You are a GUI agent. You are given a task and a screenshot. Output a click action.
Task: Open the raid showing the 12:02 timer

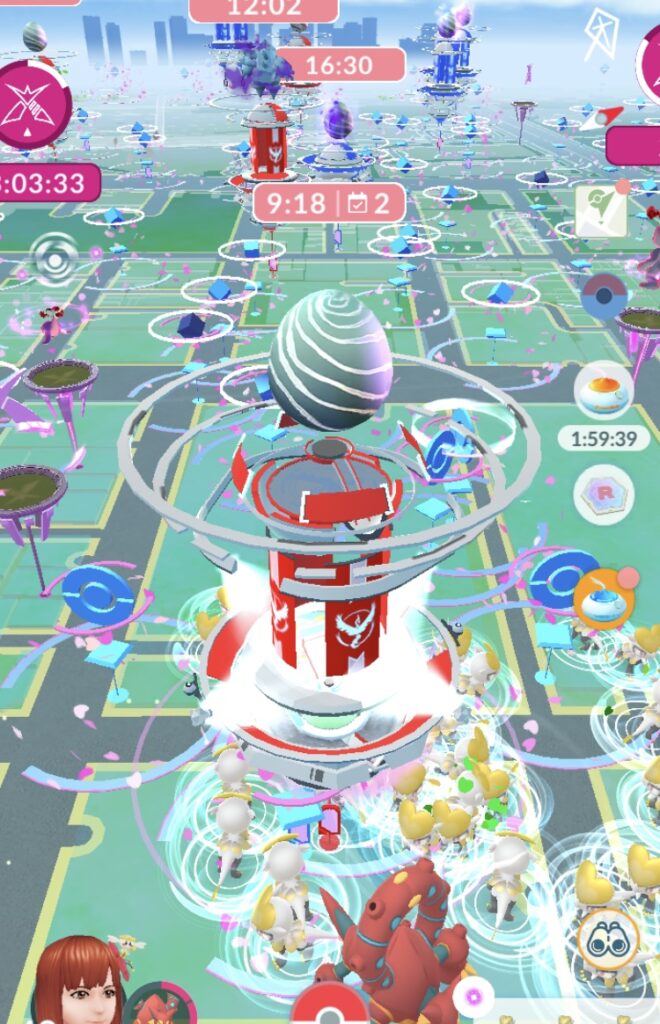click(x=263, y=9)
